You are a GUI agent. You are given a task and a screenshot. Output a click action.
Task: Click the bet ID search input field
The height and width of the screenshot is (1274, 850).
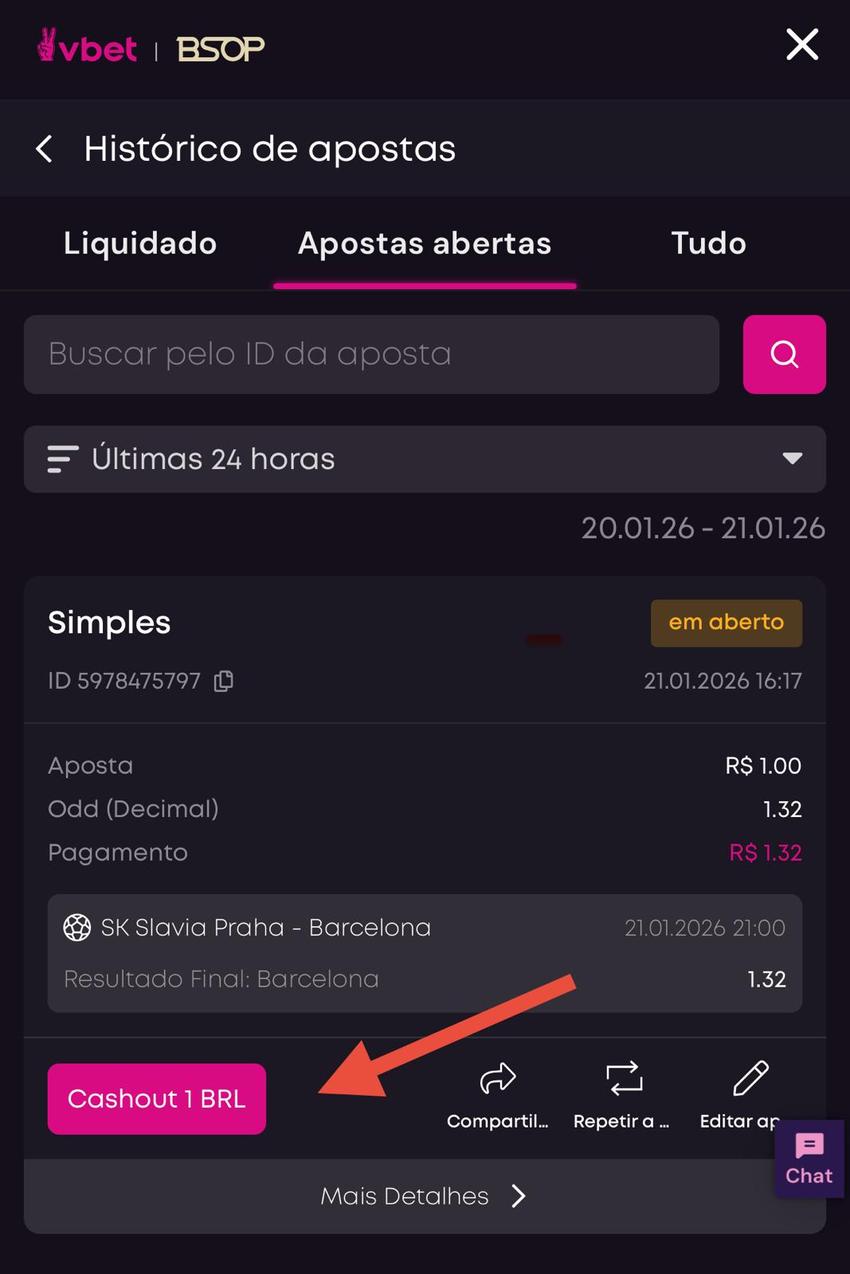[x=370, y=354]
